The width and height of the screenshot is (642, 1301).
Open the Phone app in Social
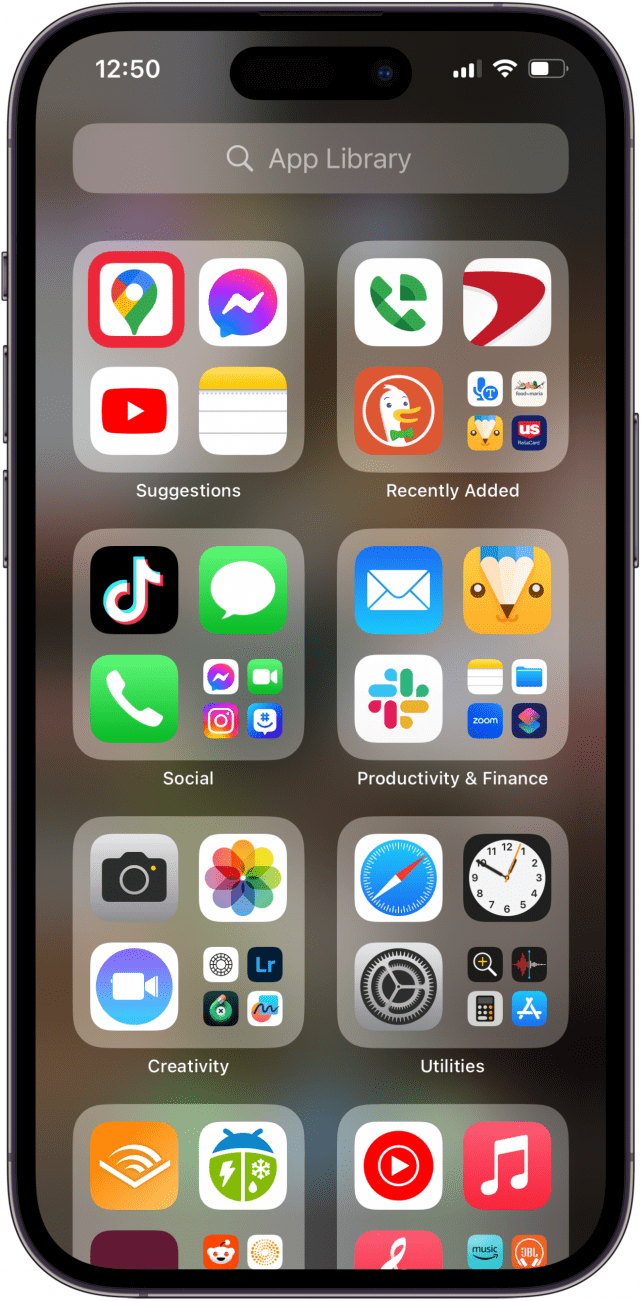tap(134, 699)
